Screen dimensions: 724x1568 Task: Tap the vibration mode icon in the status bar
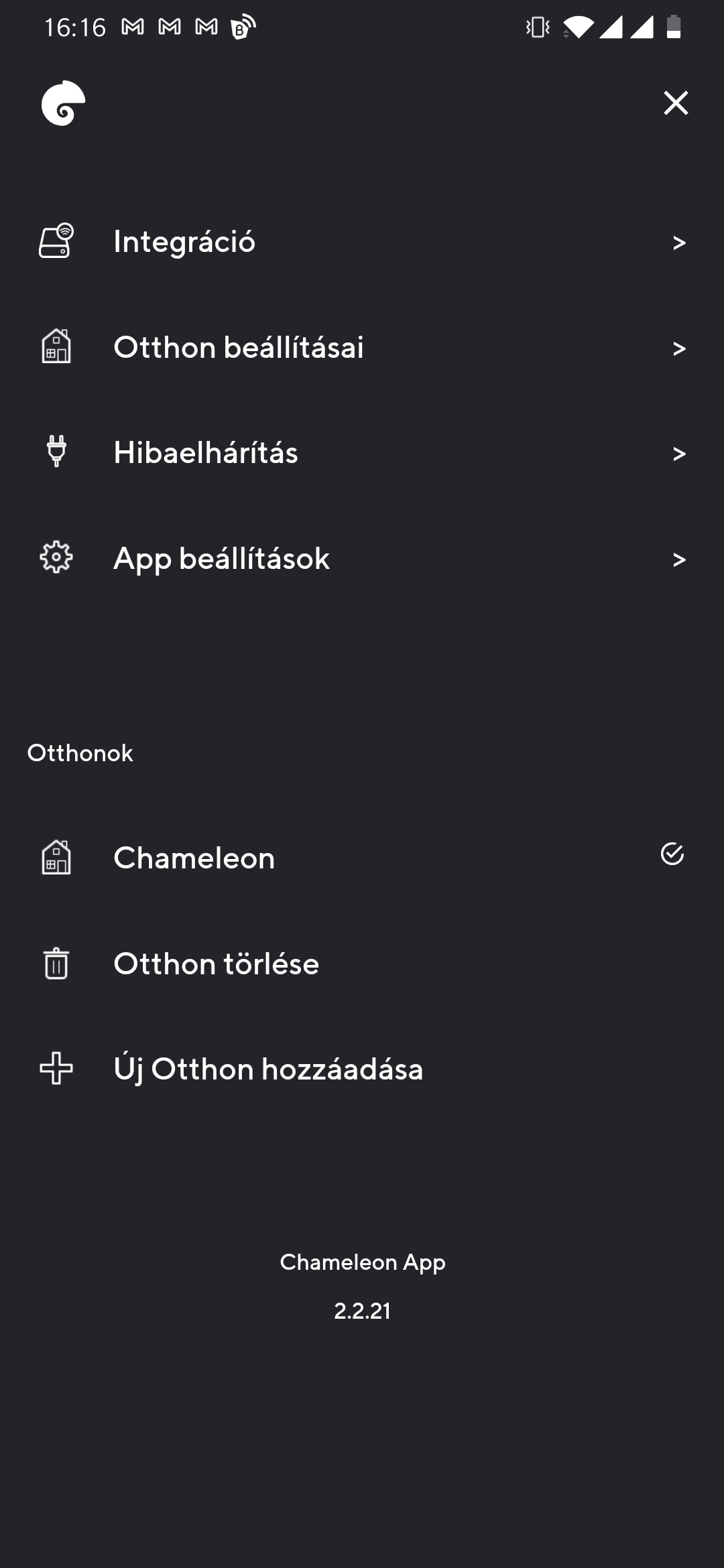[x=536, y=25]
